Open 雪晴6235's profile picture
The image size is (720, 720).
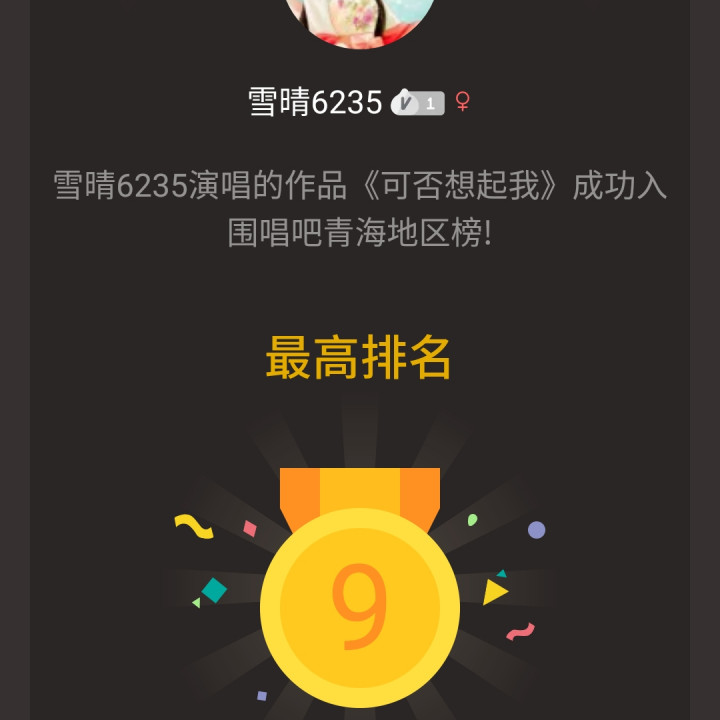[360, 18]
